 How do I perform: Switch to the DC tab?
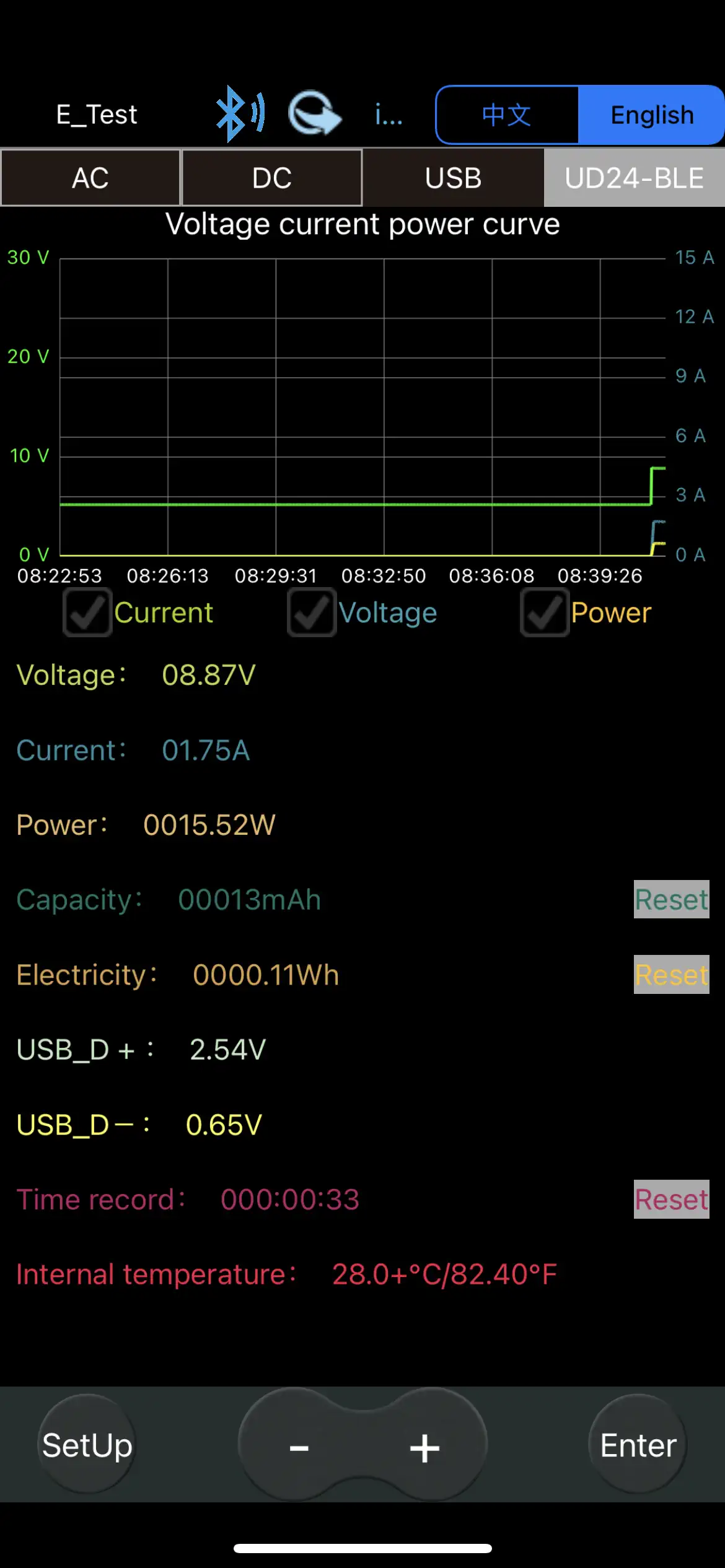272,178
